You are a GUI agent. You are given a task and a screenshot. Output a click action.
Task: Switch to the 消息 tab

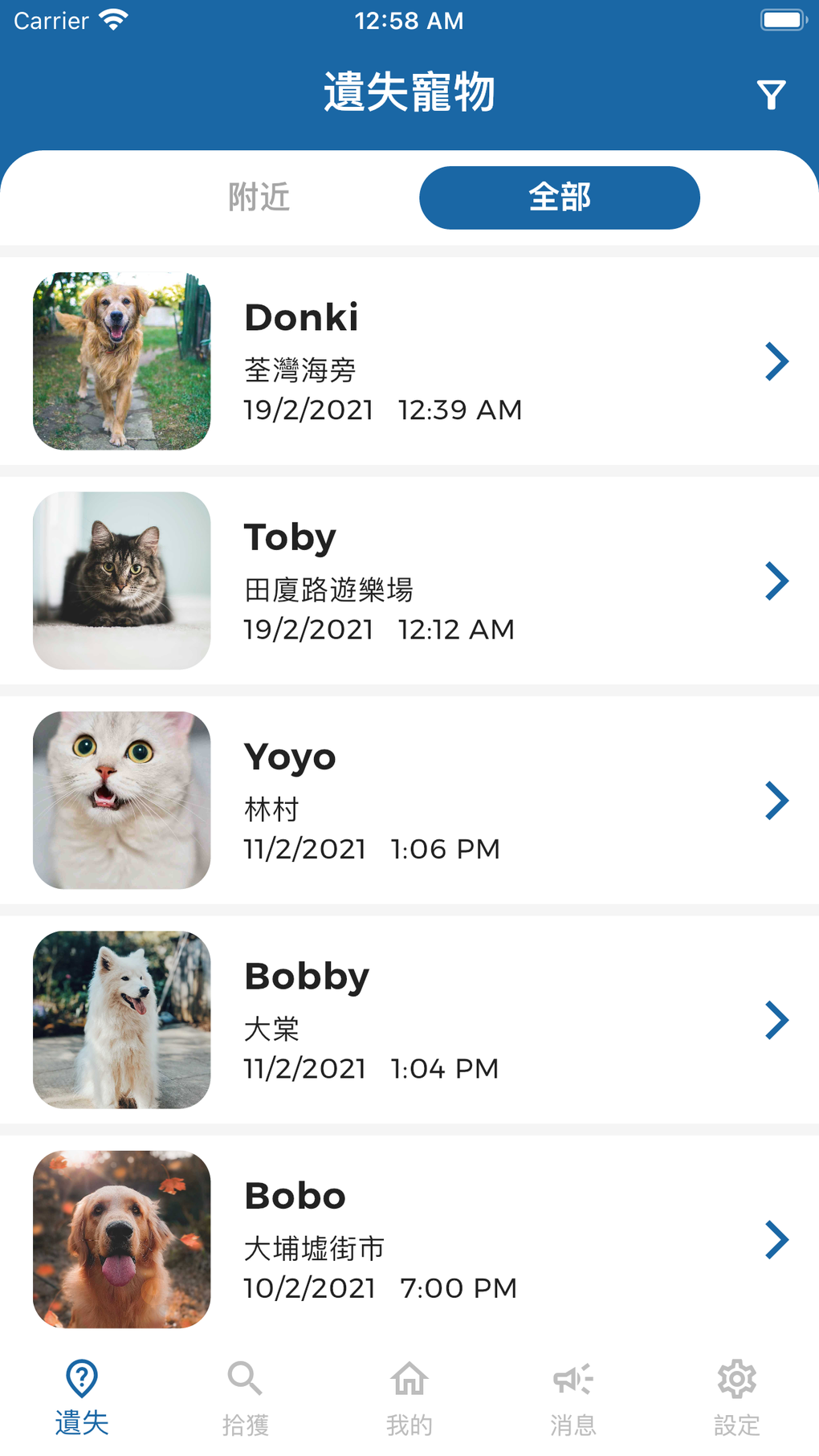[573, 1397]
